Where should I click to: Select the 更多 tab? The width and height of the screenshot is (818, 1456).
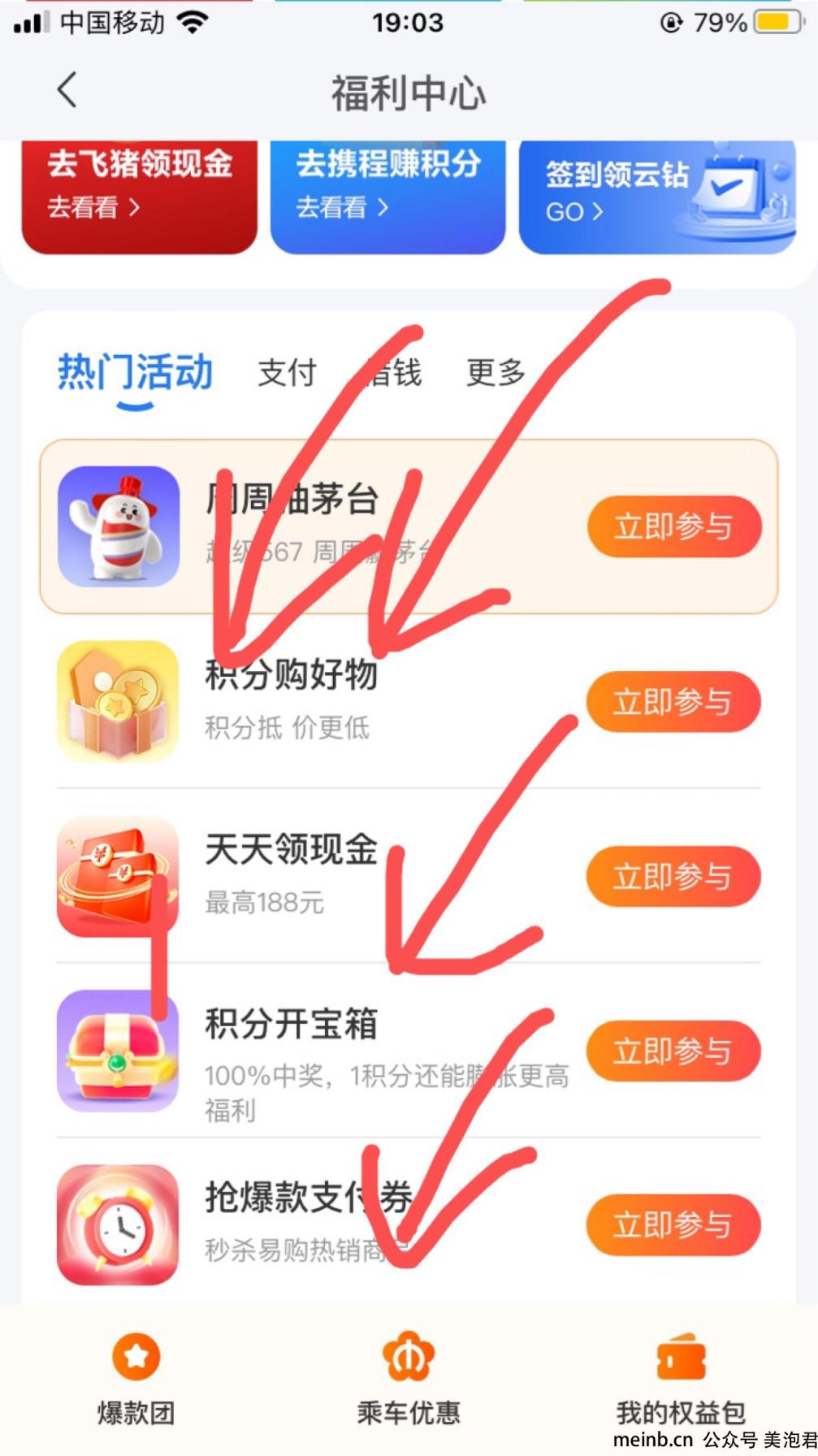coord(495,373)
